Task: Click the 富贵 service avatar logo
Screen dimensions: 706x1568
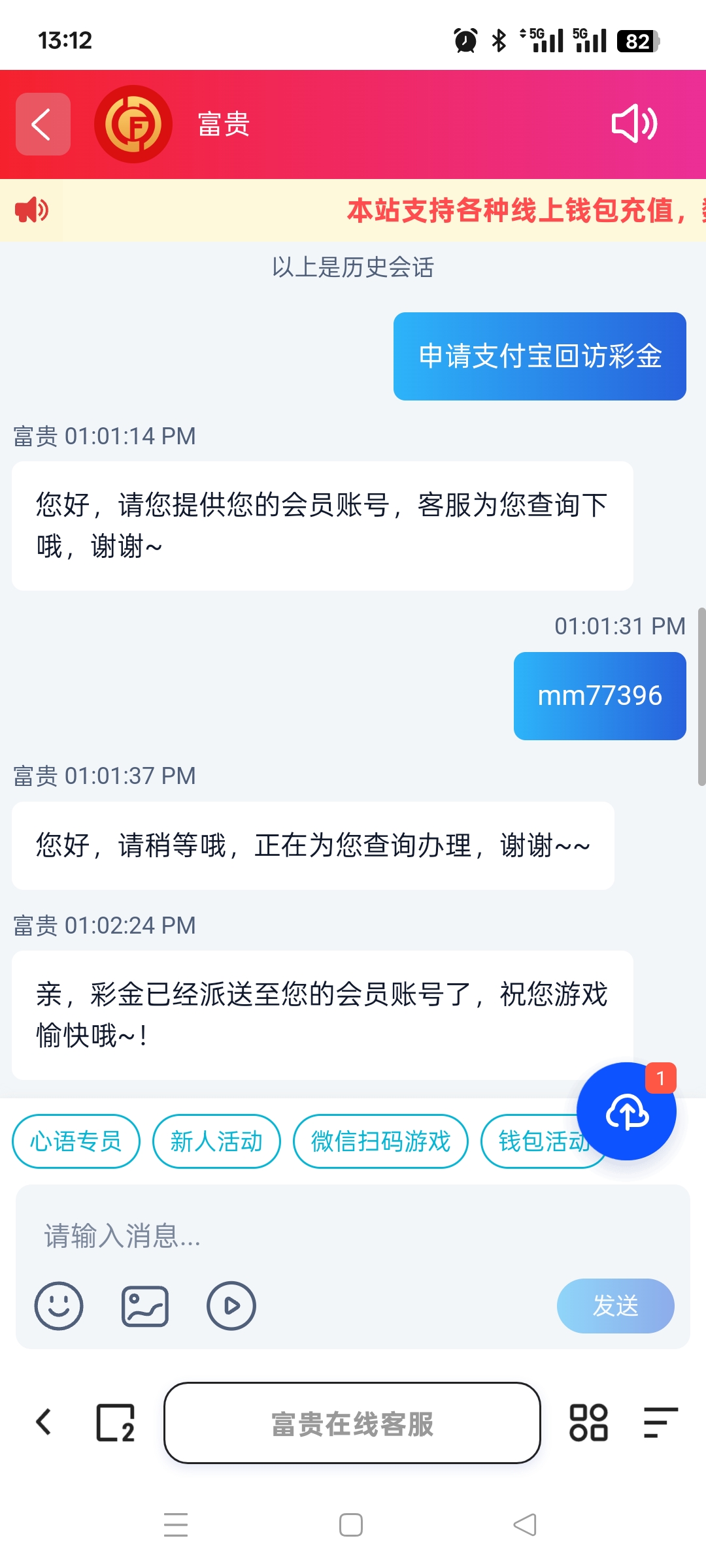Action: (133, 124)
